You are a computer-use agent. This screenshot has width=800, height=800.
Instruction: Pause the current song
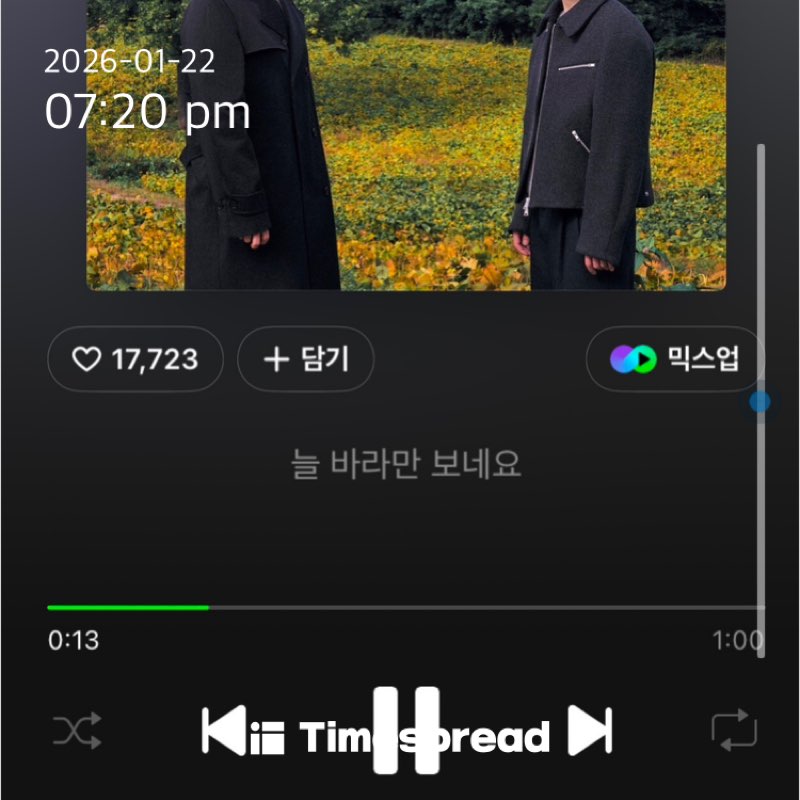click(406, 731)
